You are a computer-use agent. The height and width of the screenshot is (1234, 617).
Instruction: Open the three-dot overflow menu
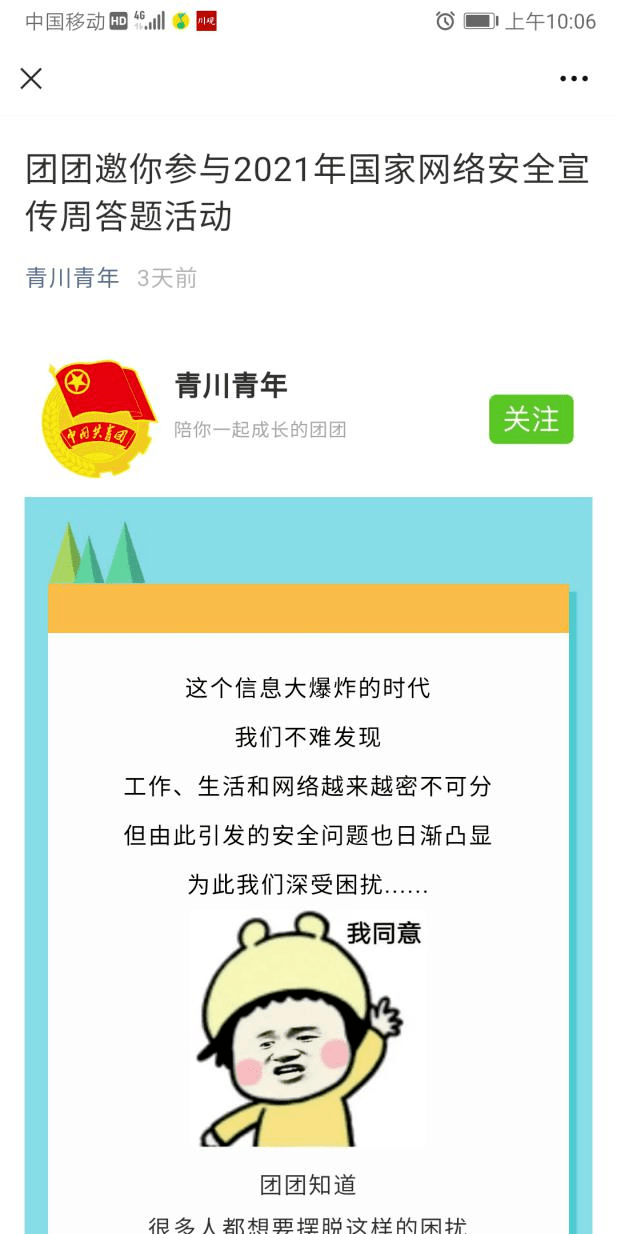[x=574, y=78]
